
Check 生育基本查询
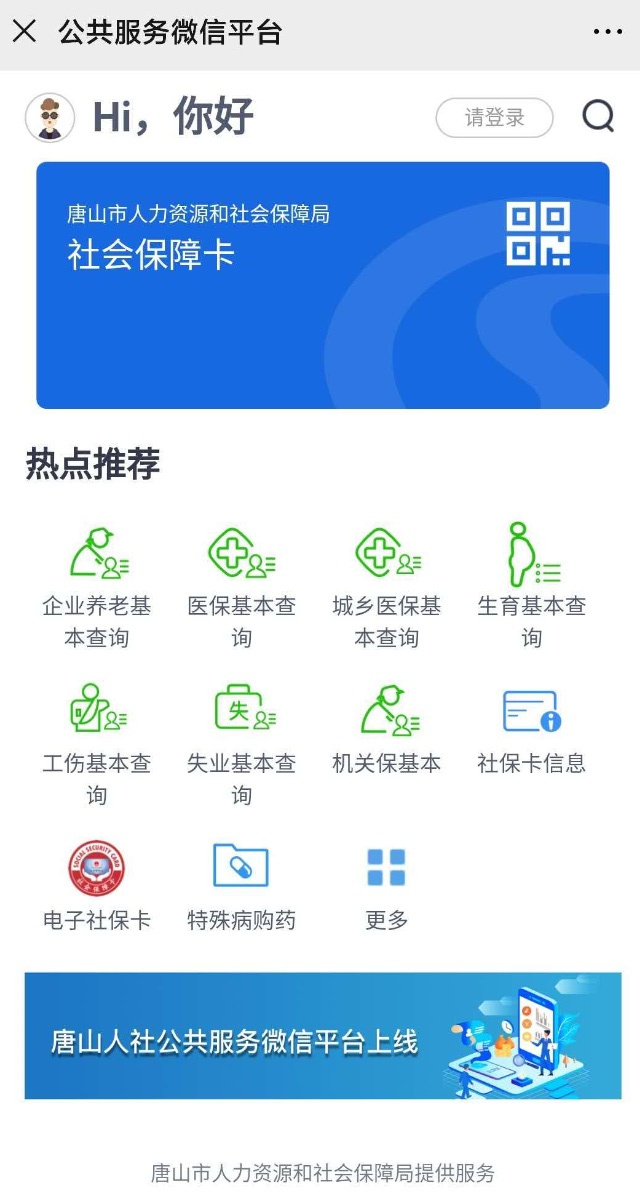point(532,586)
